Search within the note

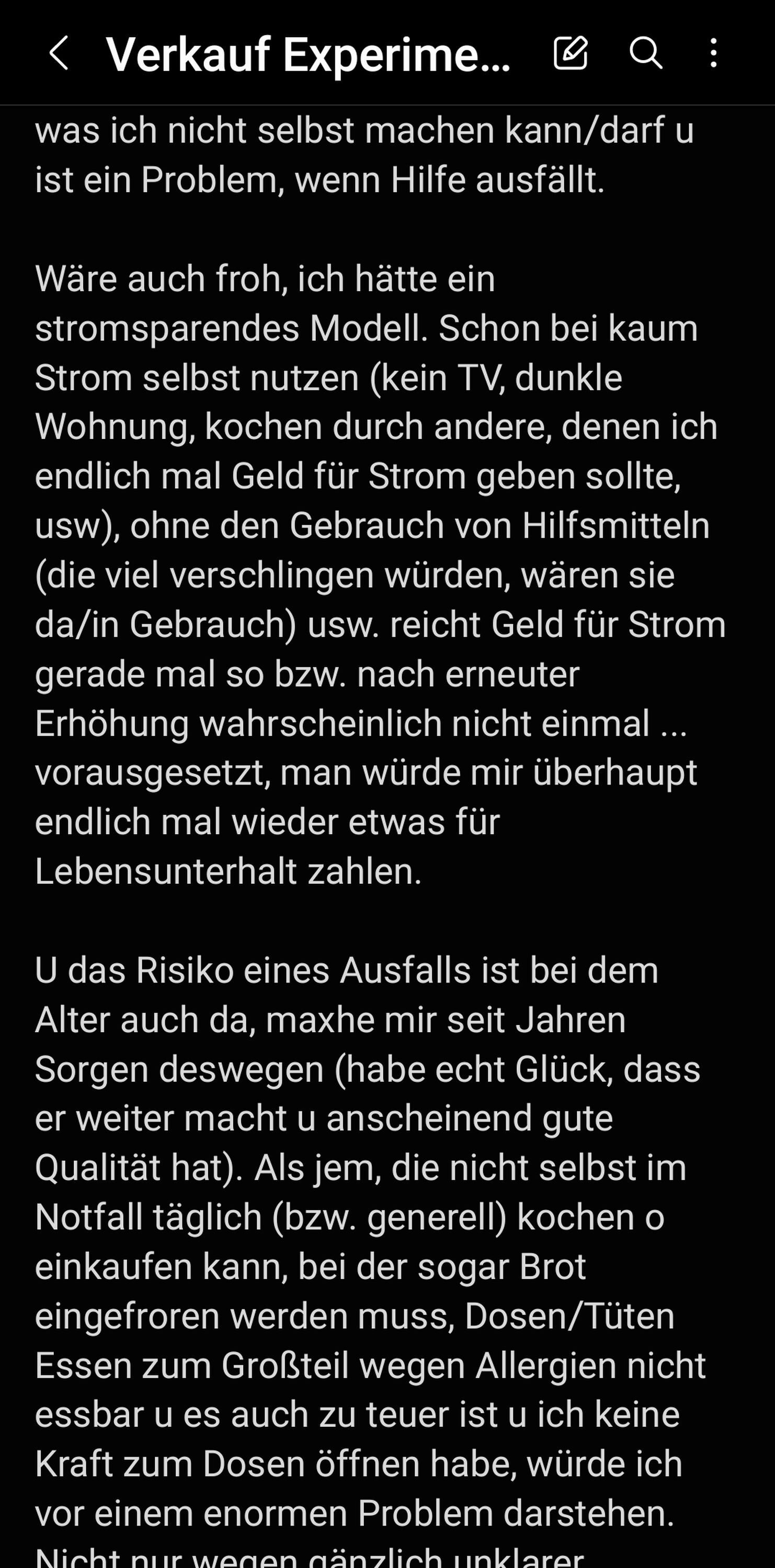tap(645, 53)
